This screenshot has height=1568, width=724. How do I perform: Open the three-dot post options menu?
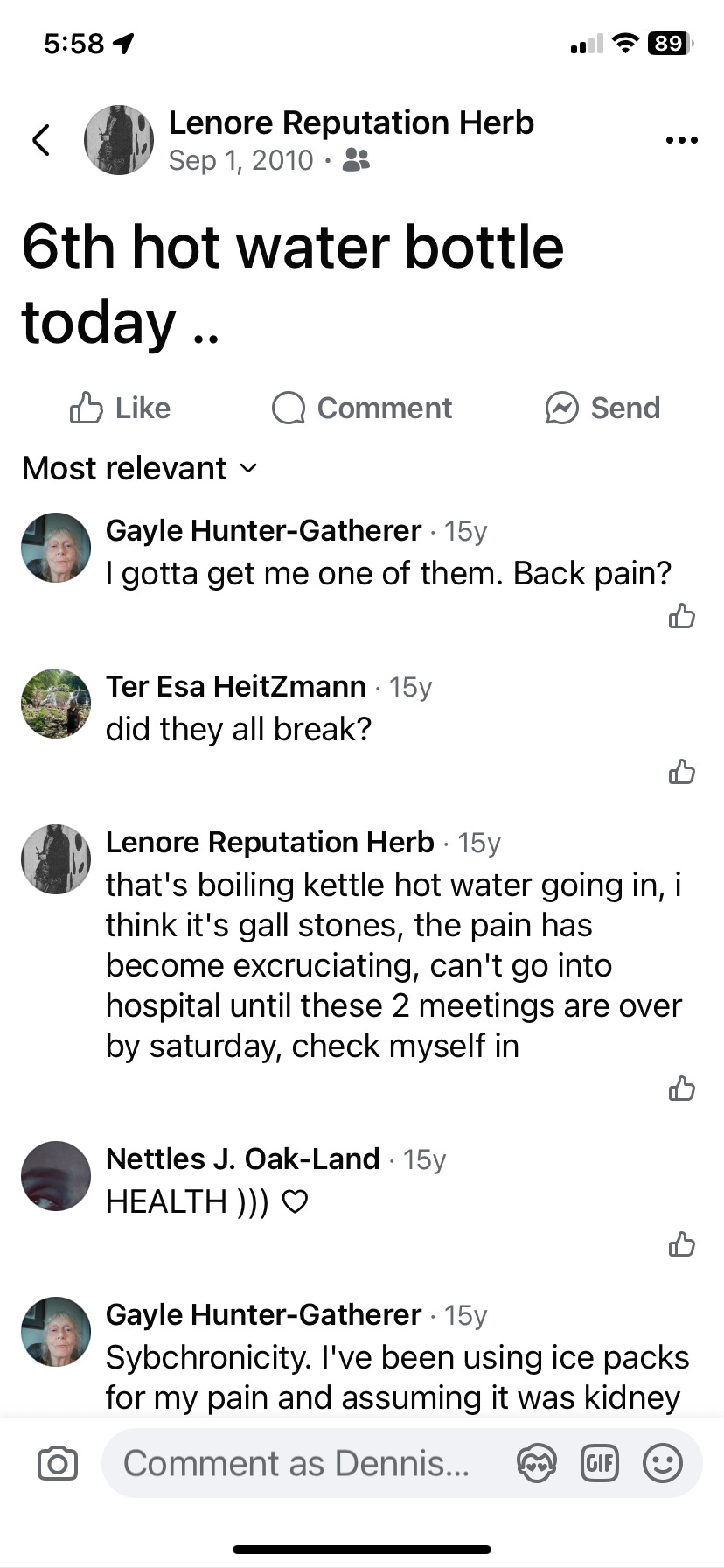click(x=681, y=140)
